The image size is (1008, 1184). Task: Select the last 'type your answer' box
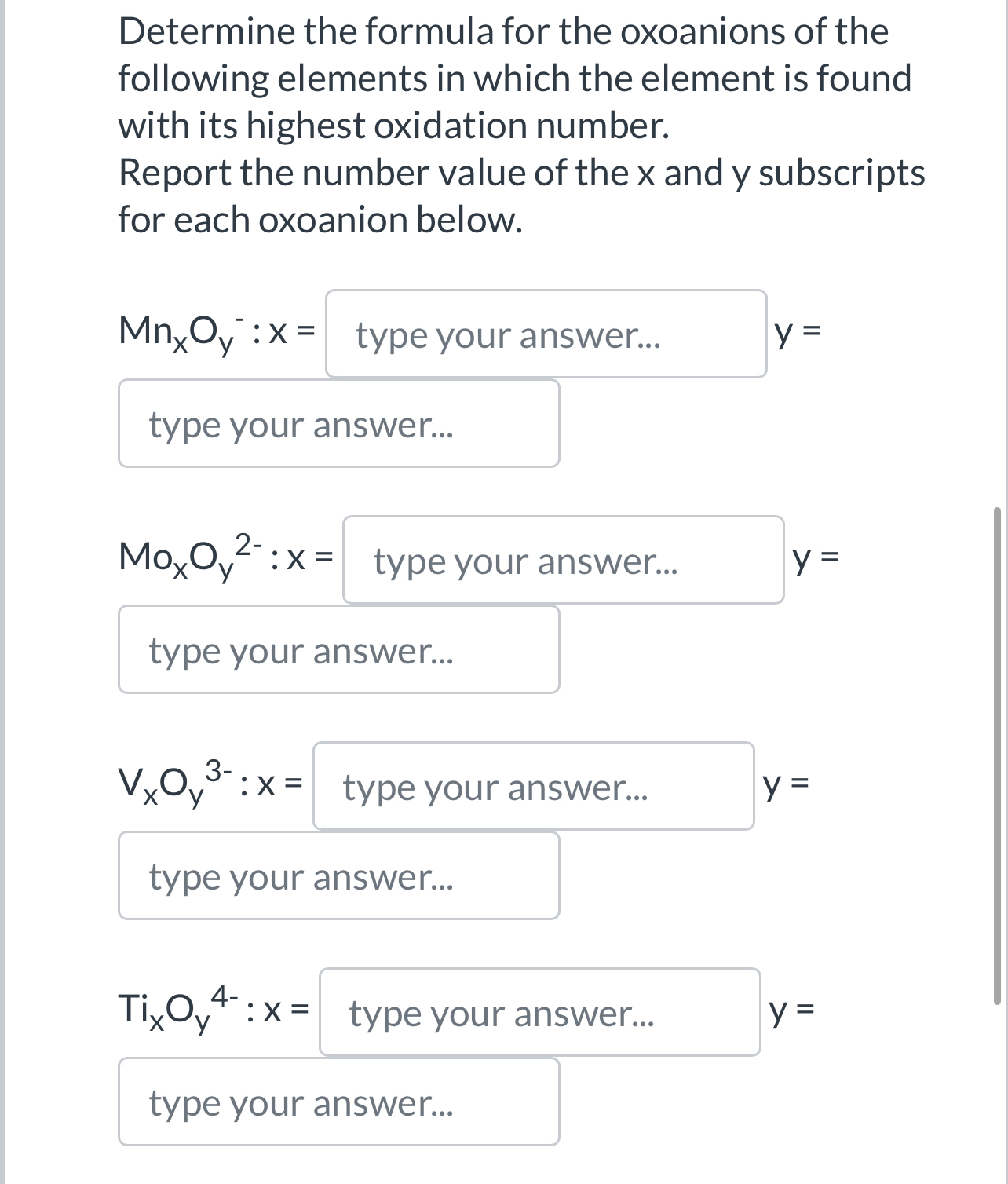[x=338, y=1102]
